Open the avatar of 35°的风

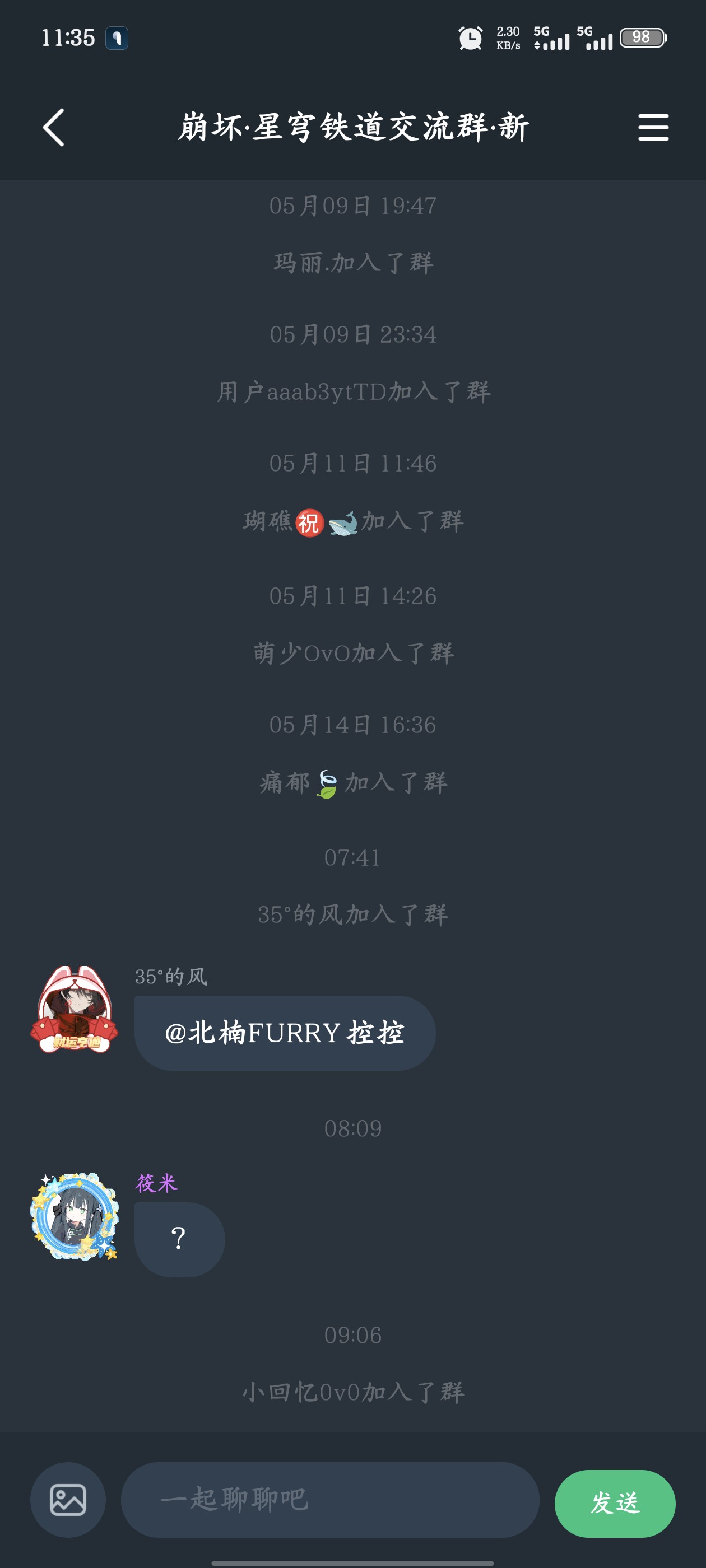coord(75,1009)
